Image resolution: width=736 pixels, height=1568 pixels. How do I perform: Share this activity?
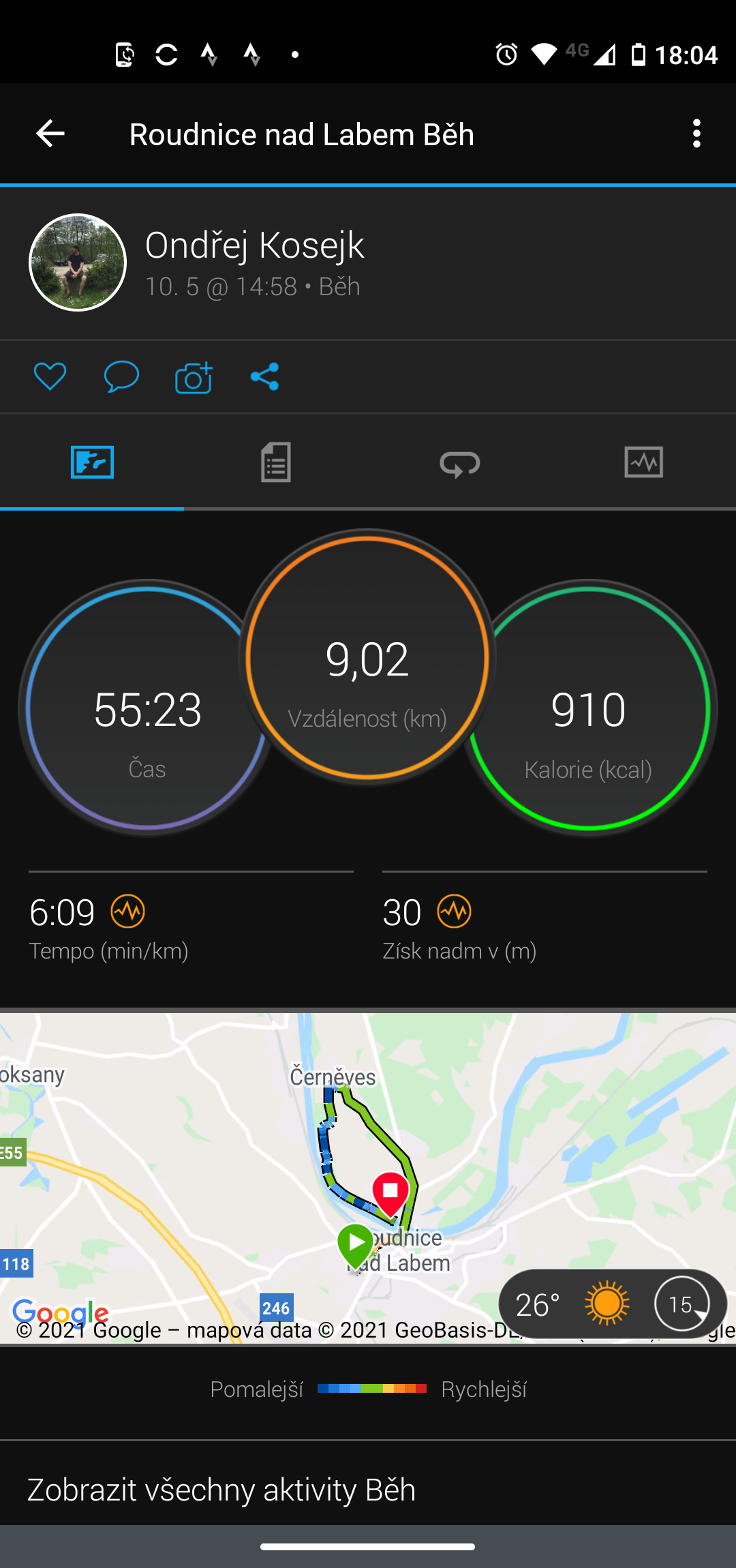coord(265,376)
